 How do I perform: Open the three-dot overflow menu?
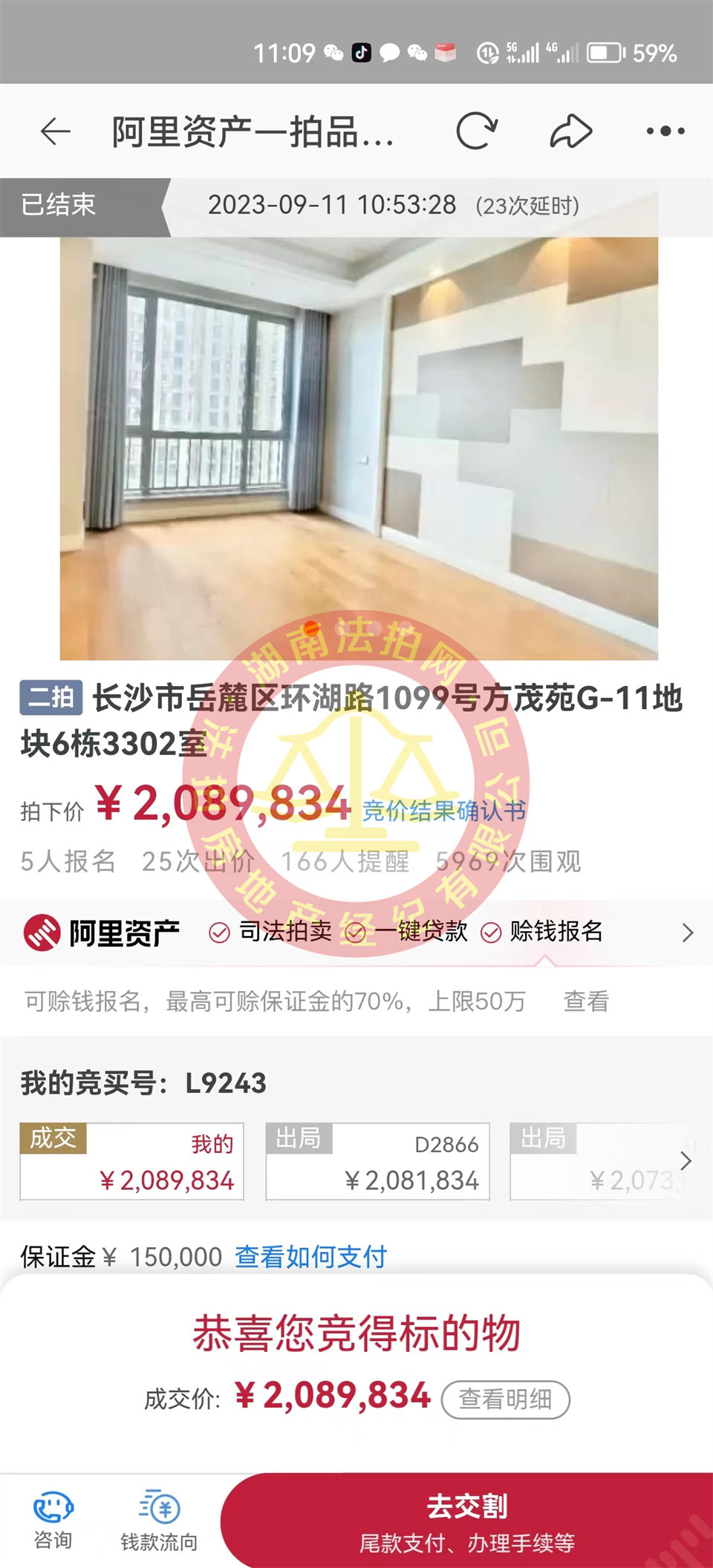click(x=665, y=131)
